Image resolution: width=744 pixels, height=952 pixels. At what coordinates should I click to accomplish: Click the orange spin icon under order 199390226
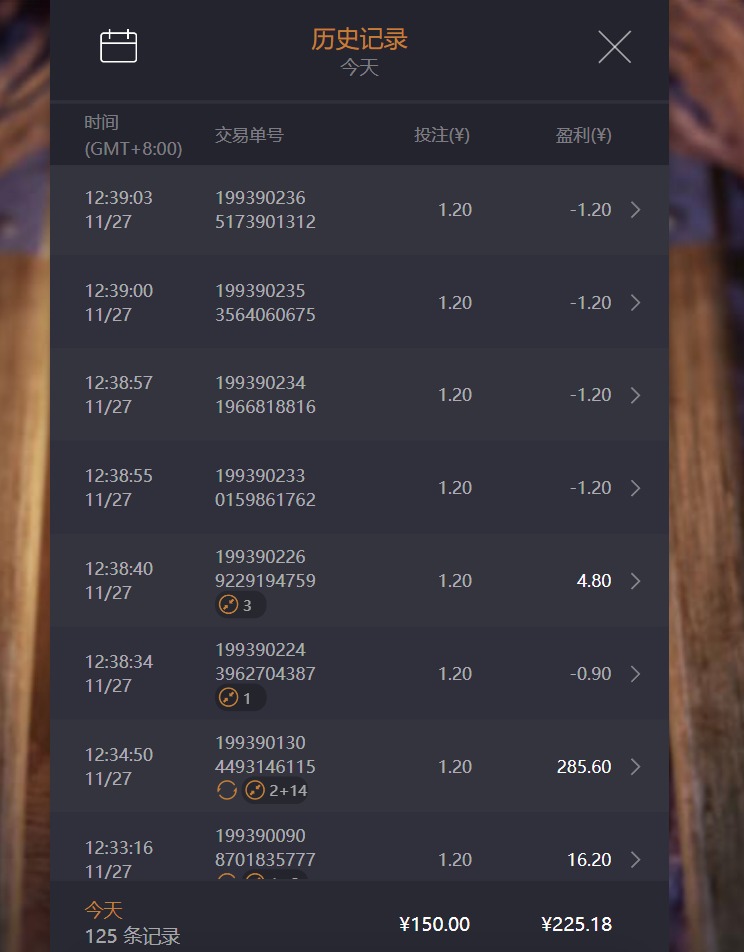(x=228, y=605)
